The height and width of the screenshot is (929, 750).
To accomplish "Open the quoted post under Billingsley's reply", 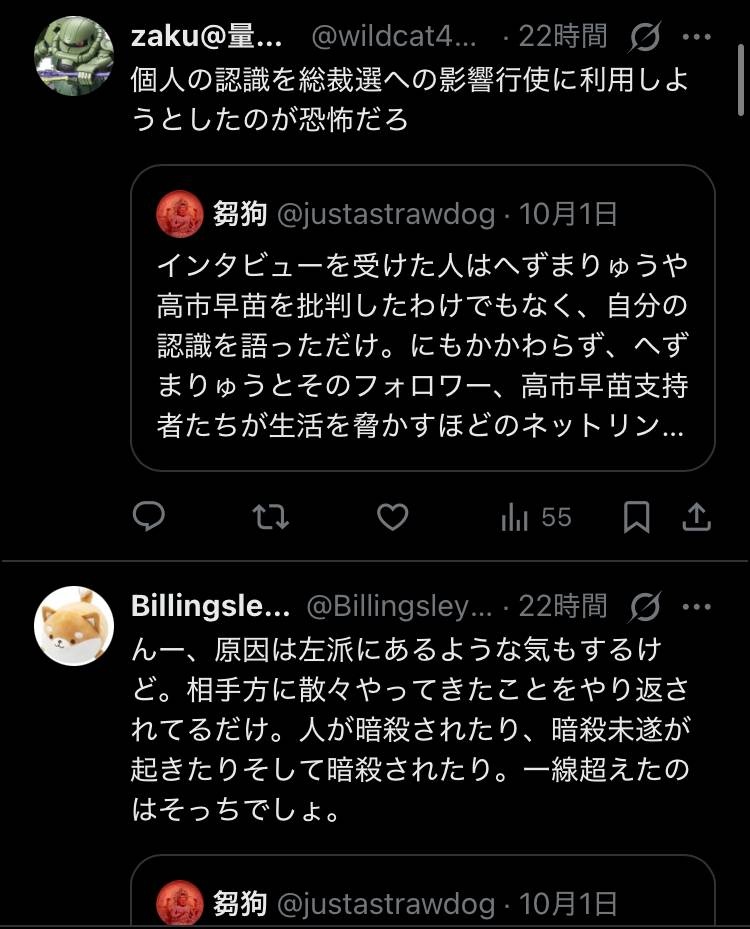I will tap(422, 893).
